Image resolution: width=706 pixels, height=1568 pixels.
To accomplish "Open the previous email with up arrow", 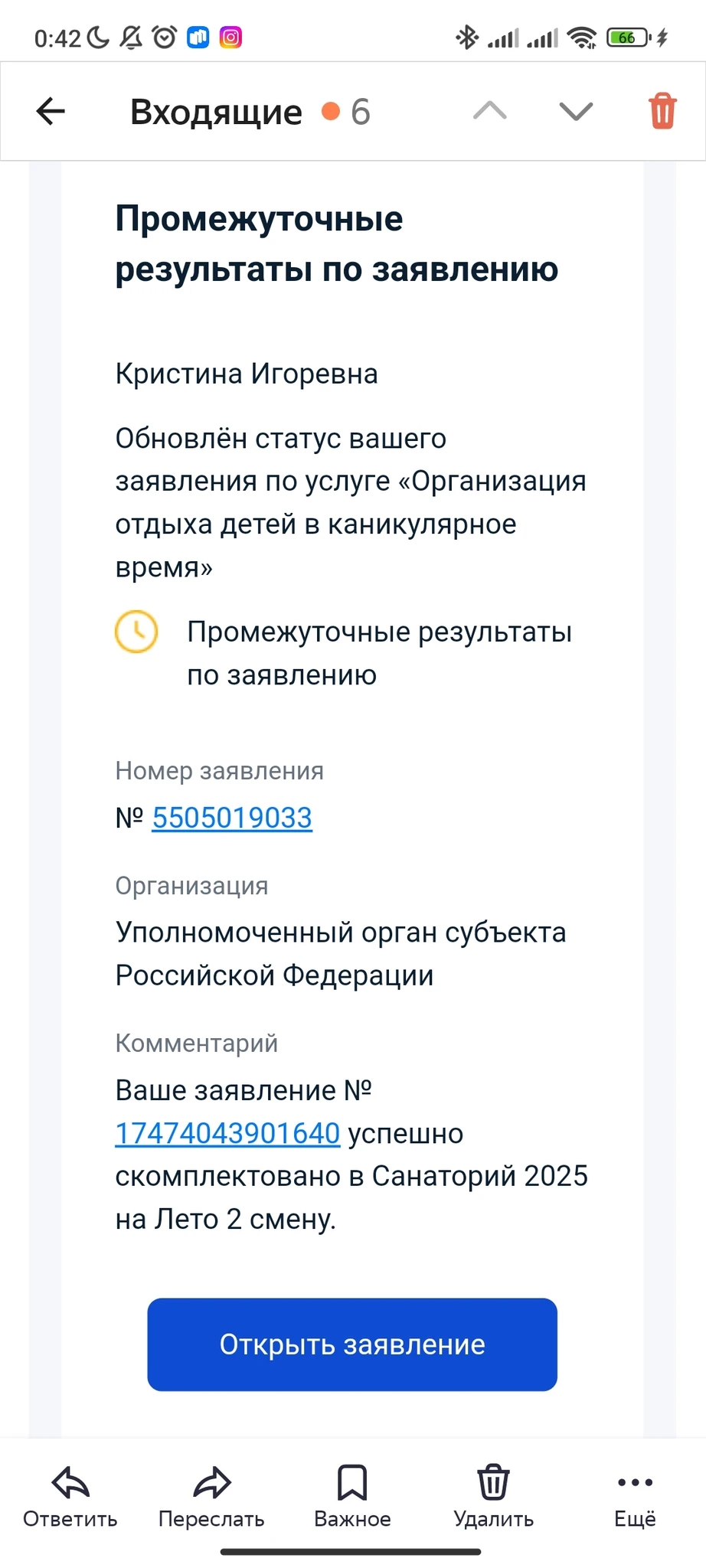I will click(x=490, y=112).
